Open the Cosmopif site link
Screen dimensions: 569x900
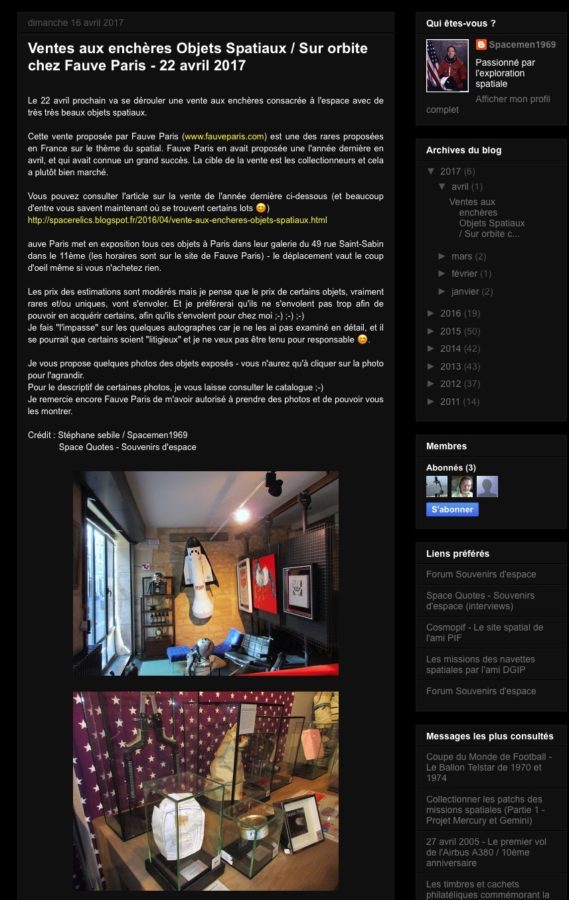(x=484, y=633)
